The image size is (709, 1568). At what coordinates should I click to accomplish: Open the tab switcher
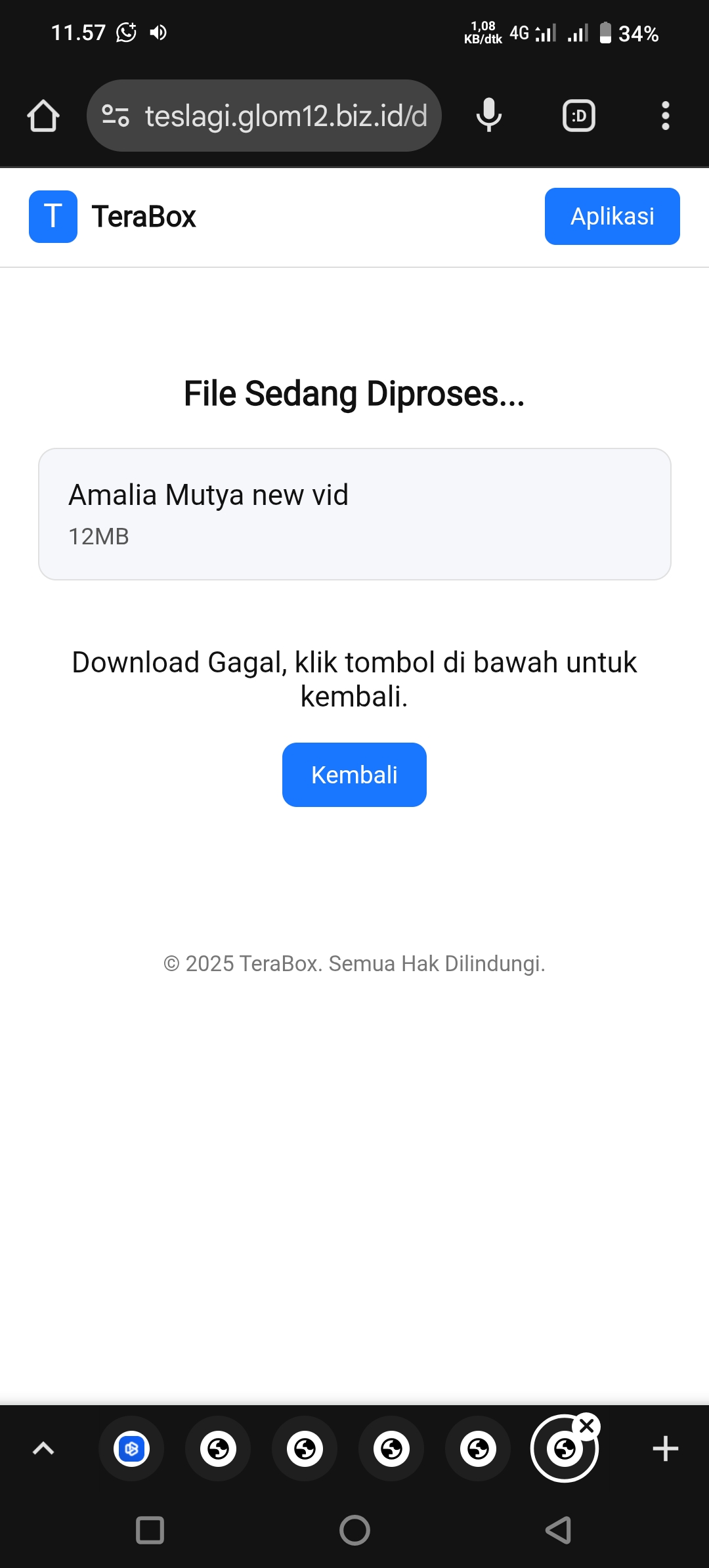pyautogui.click(x=578, y=116)
